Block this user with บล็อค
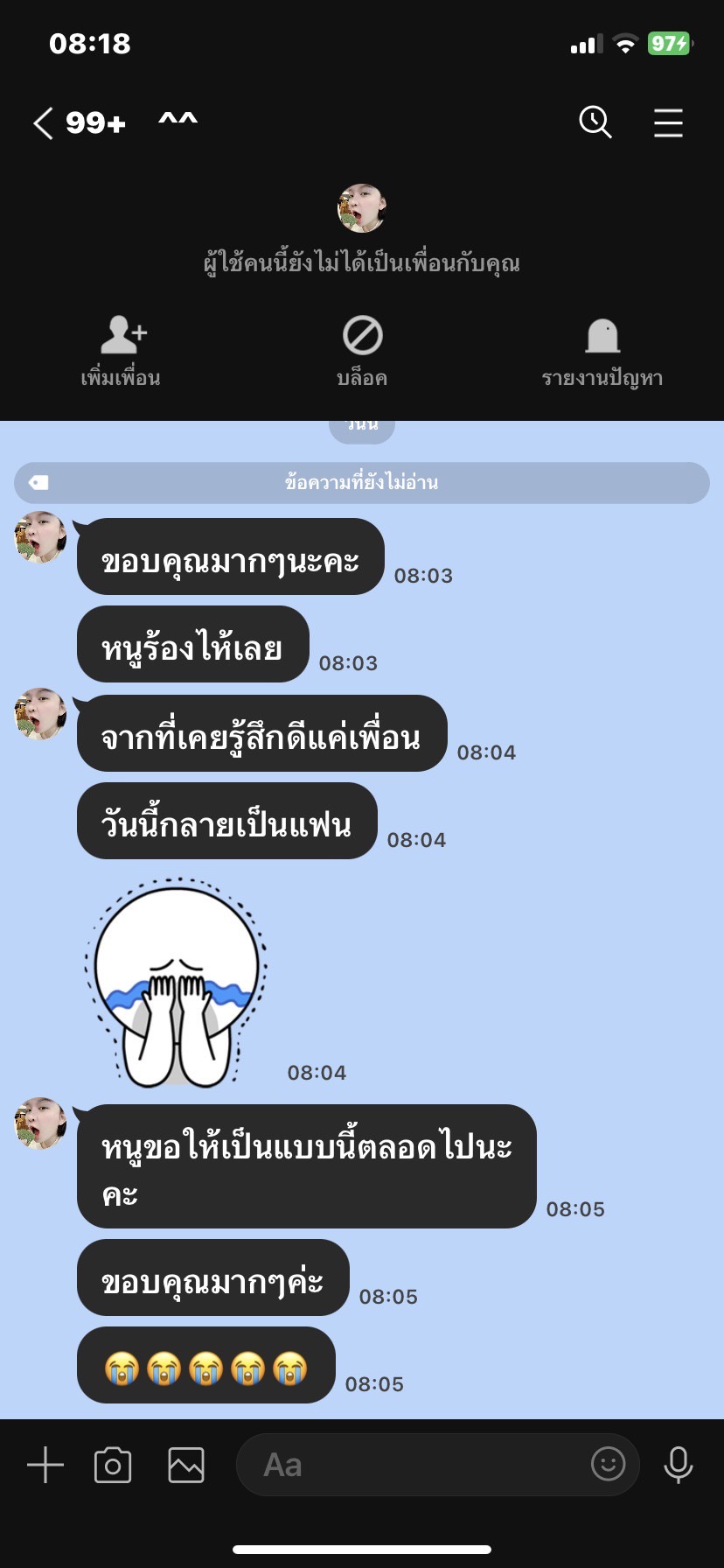This screenshot has width=724, height=1568. 362,351
